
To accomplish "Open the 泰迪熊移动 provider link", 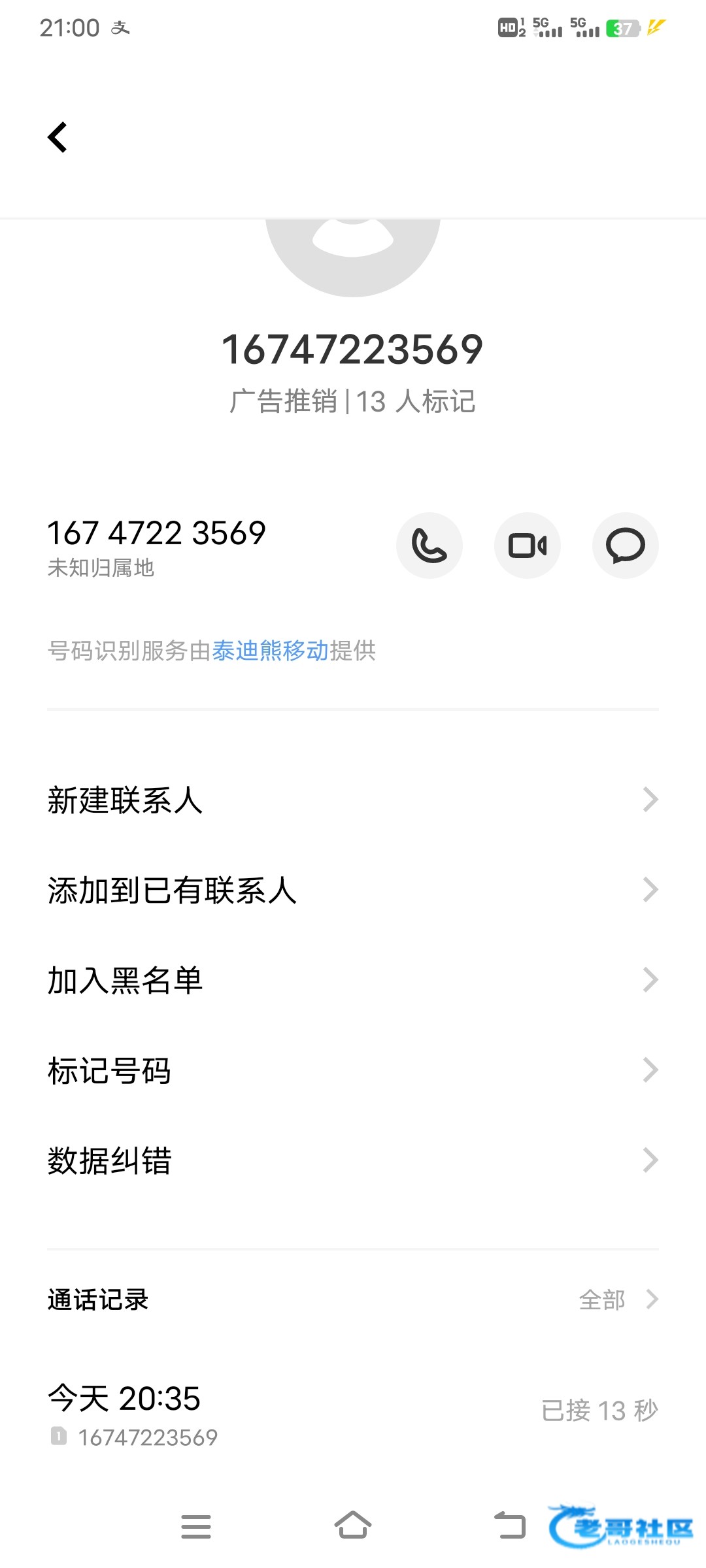I will 270,651.
